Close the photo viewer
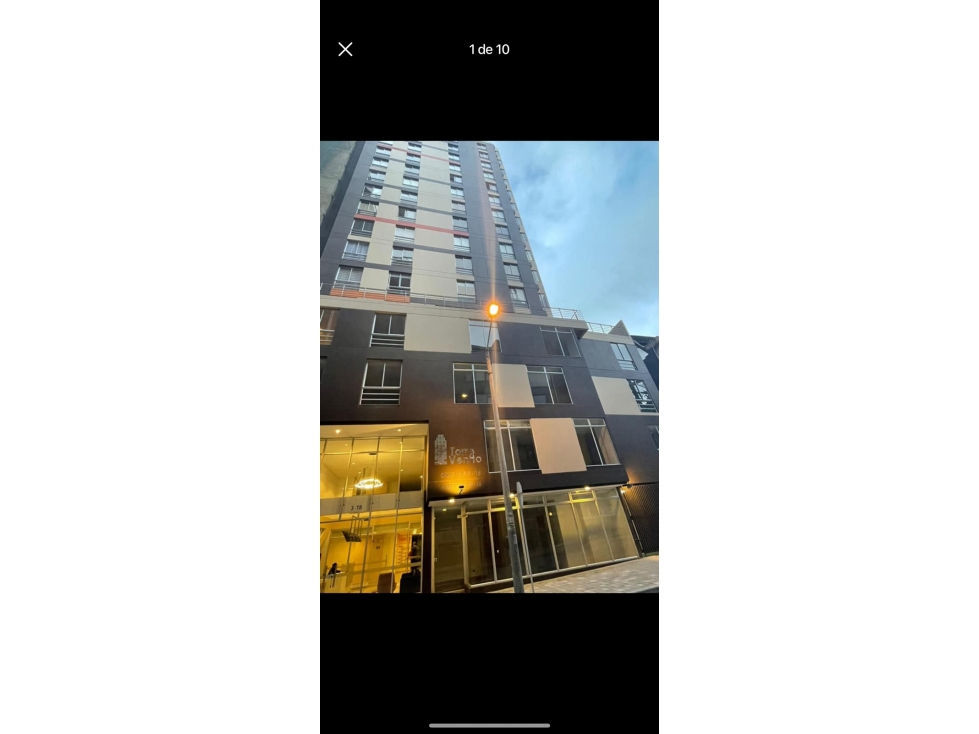The width and height of the screenshot is (979, 734). click(345, 49)
